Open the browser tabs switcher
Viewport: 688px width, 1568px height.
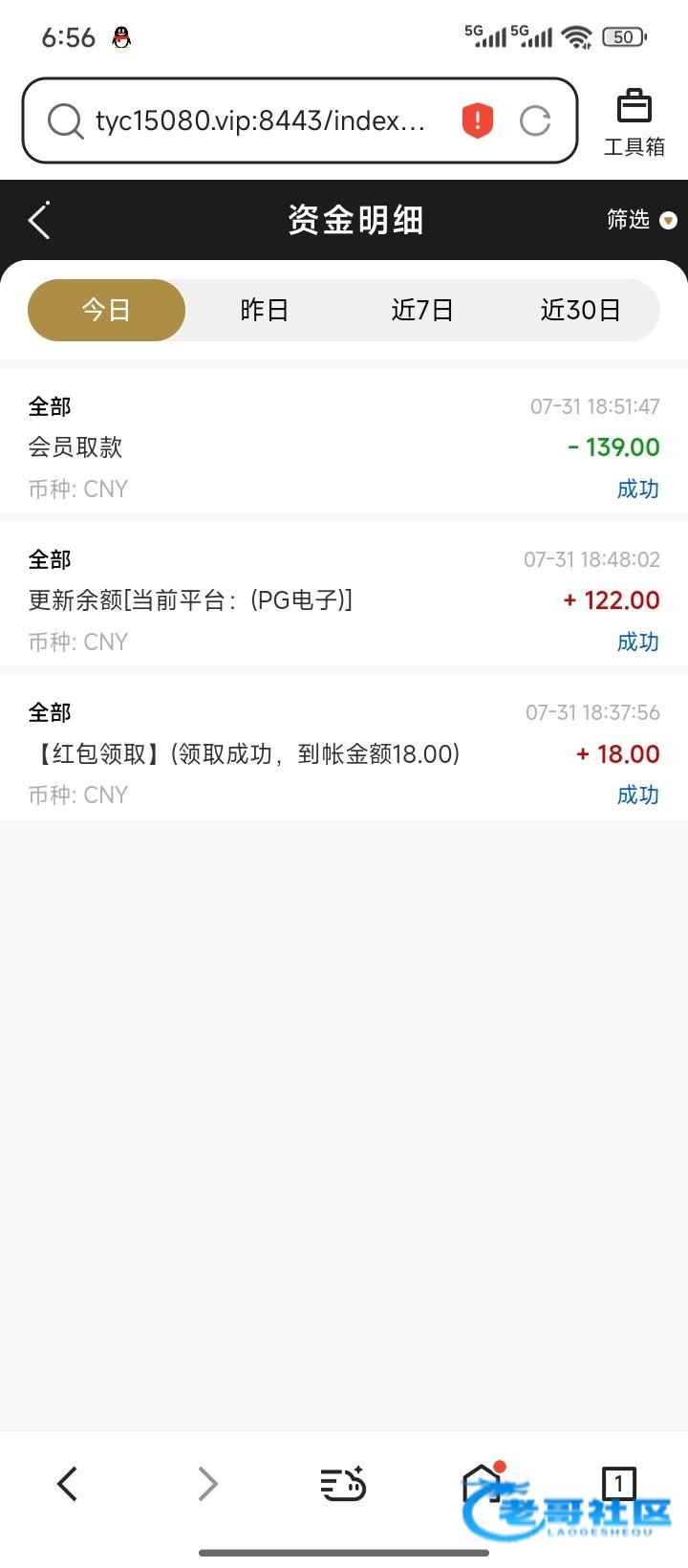tap(618, 1484)
